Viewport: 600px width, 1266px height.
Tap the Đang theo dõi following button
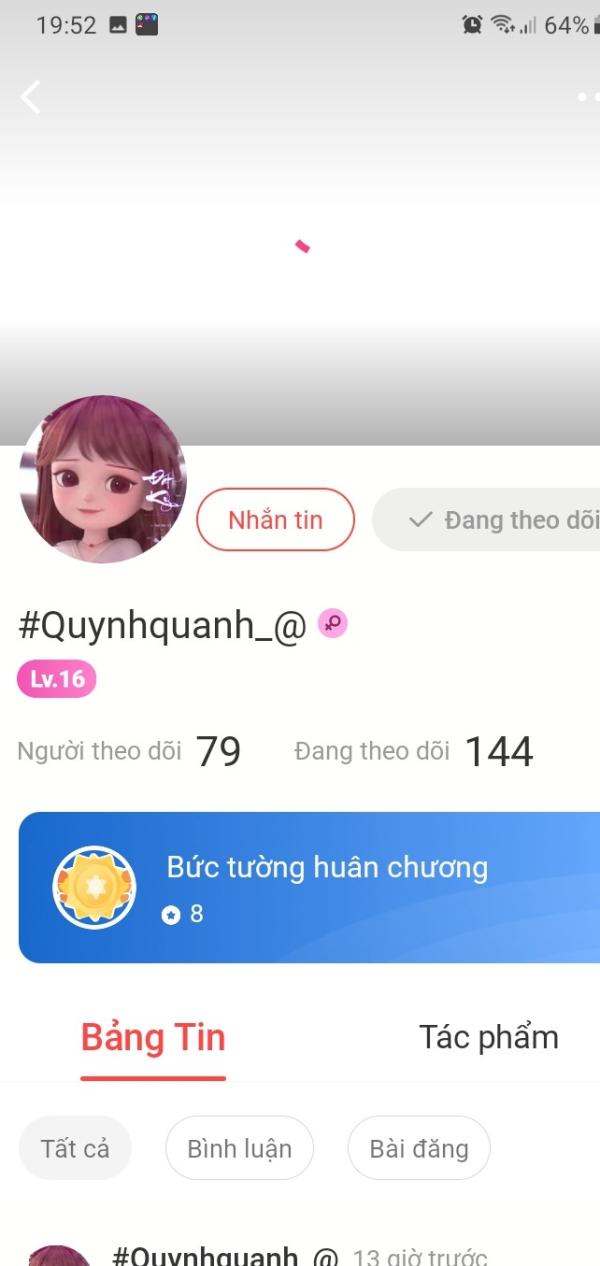[487, 519]
